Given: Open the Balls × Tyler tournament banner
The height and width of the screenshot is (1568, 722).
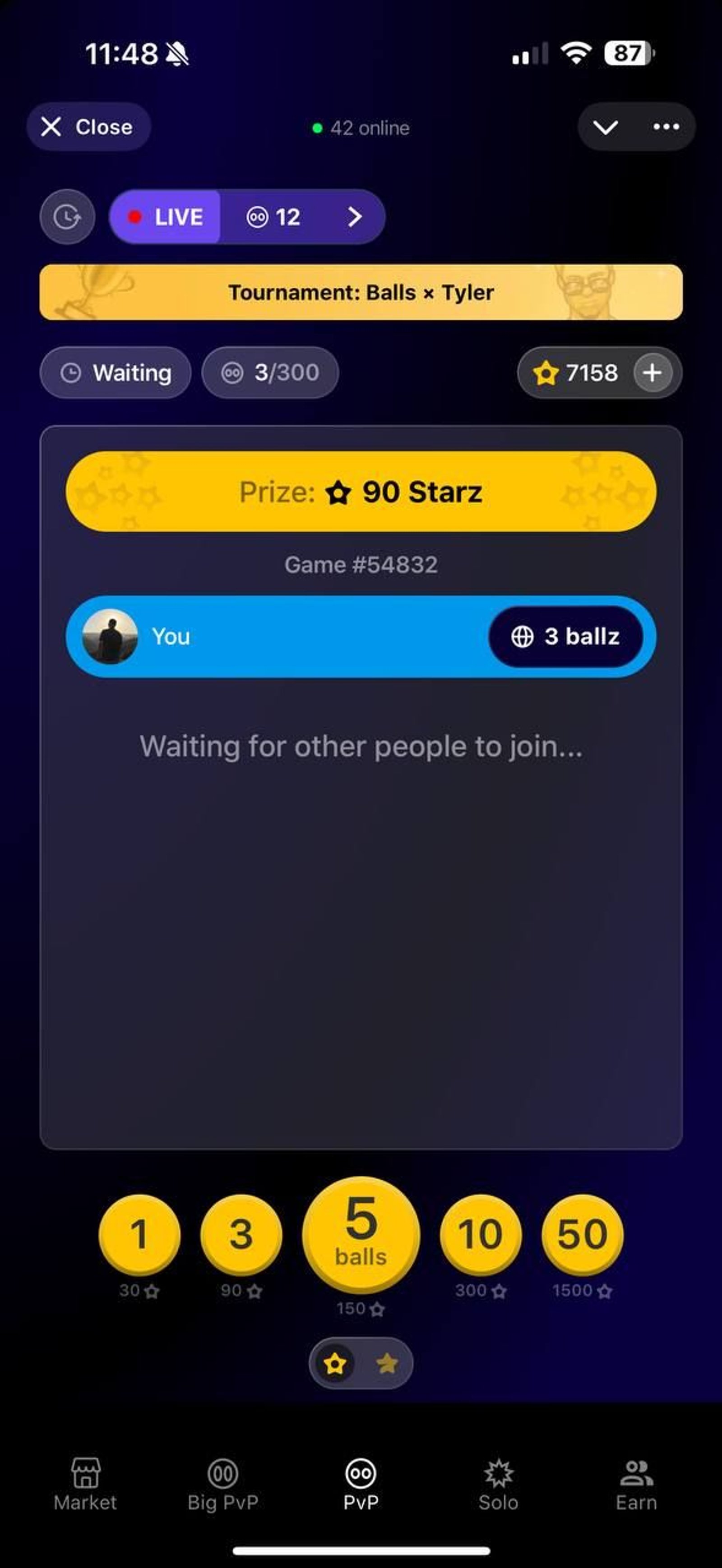Looking at the screenshot, I should point(361,292).
